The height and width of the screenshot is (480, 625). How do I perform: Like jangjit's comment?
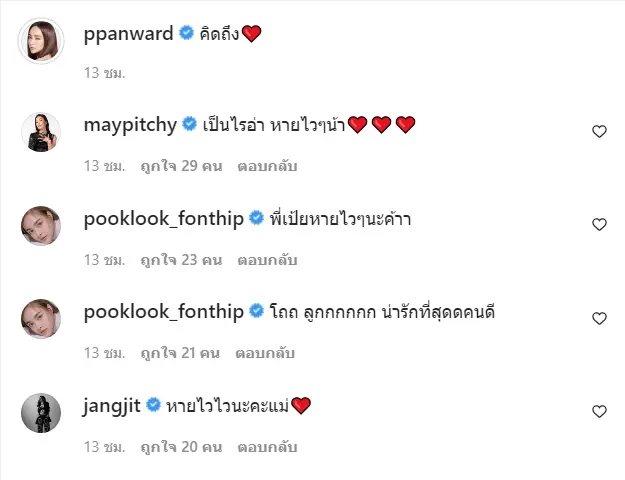[x=599, y=411]
